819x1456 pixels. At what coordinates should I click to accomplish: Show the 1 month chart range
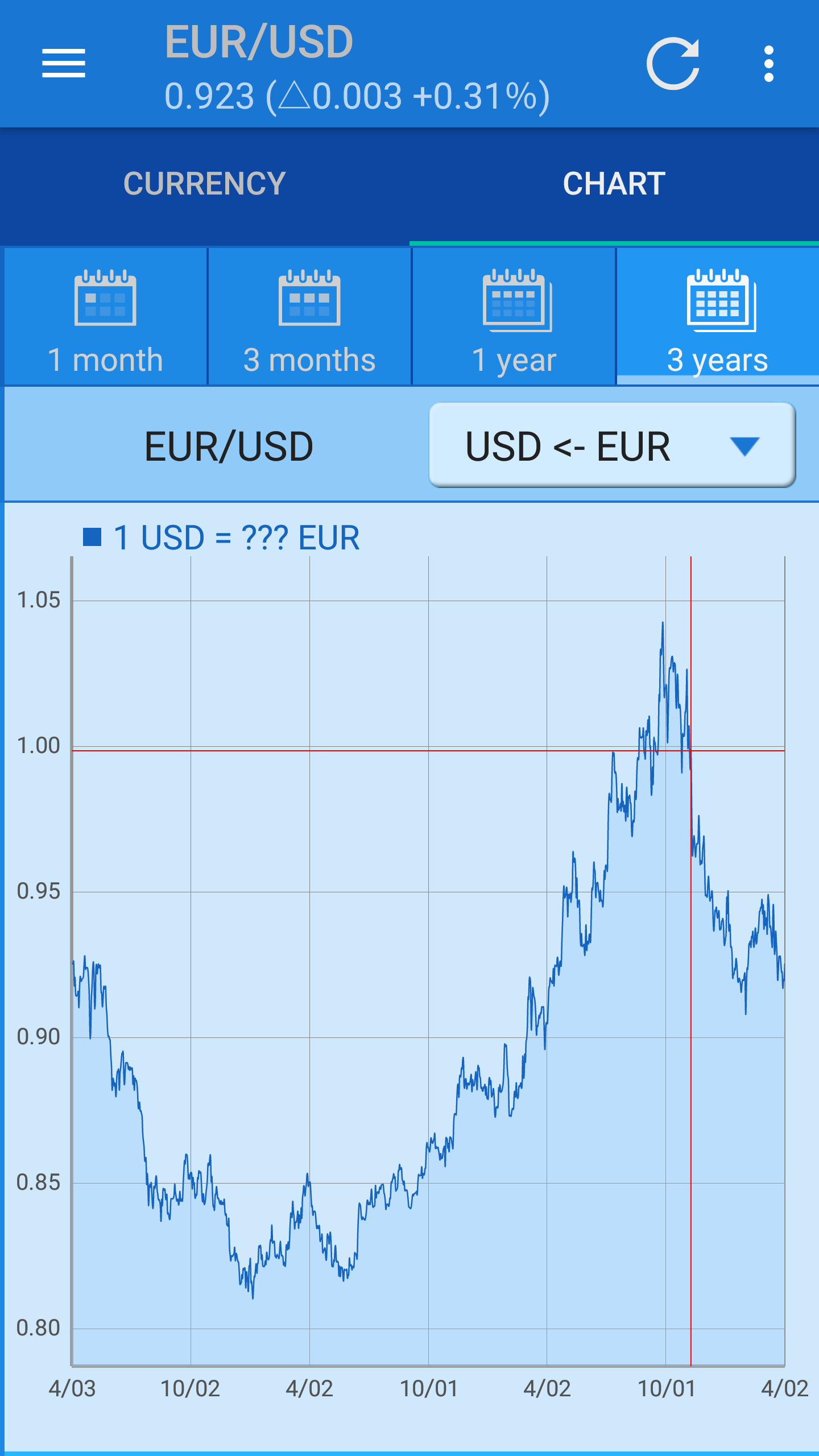[x=105, y=318]
